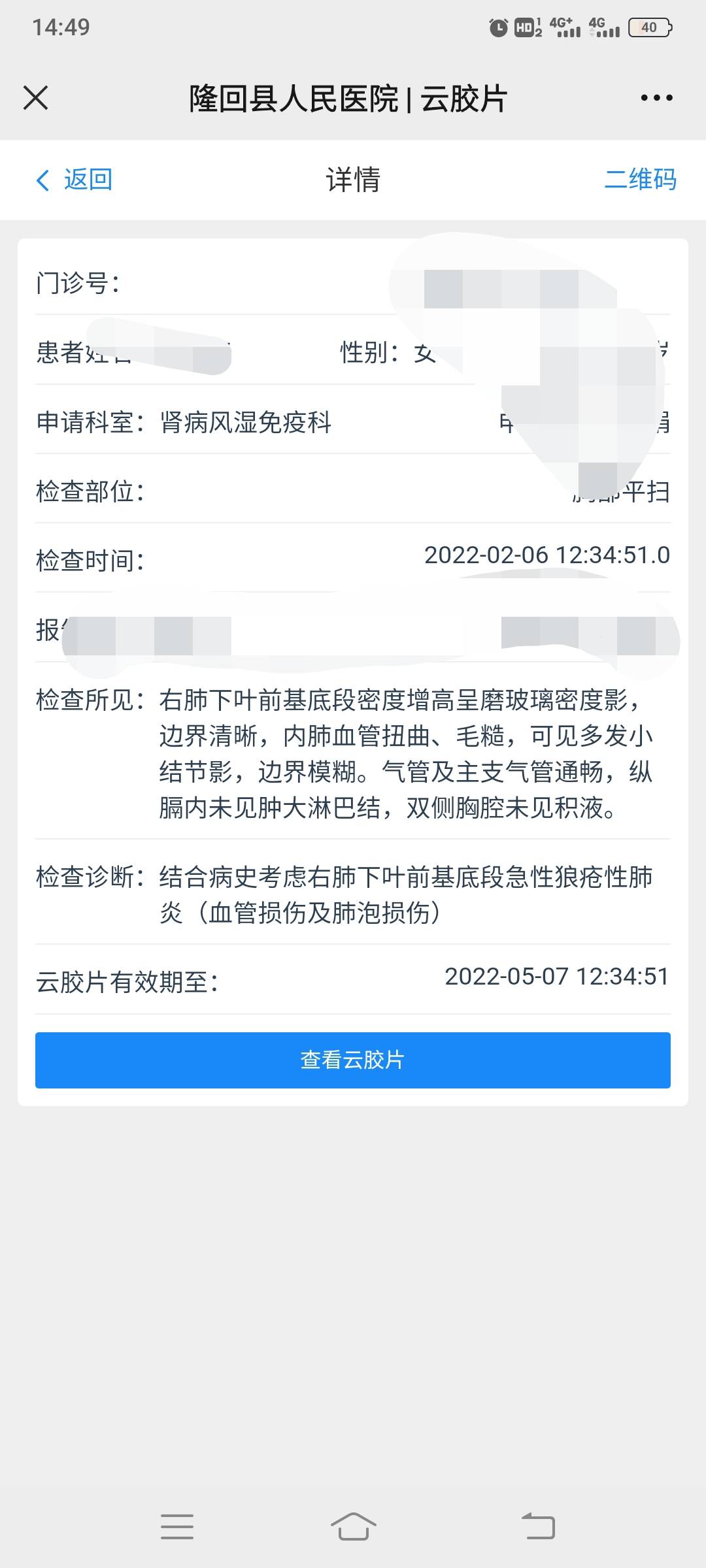The image size is (706, 1568).
Task: Tap 查看云胶片 to view cloud film
Action: point(353,1061)
